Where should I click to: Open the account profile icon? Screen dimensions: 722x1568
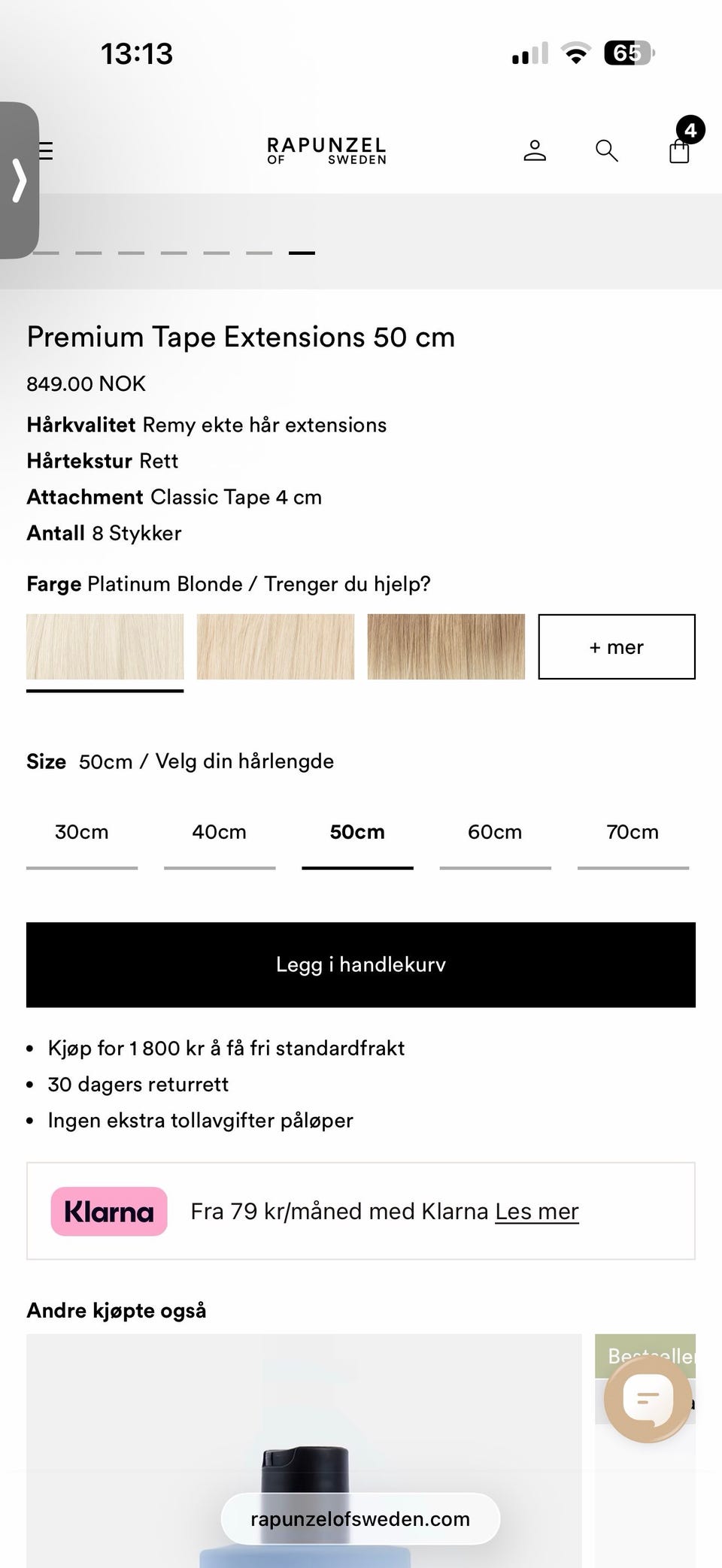pyautogui.click(x=534, y=151)
